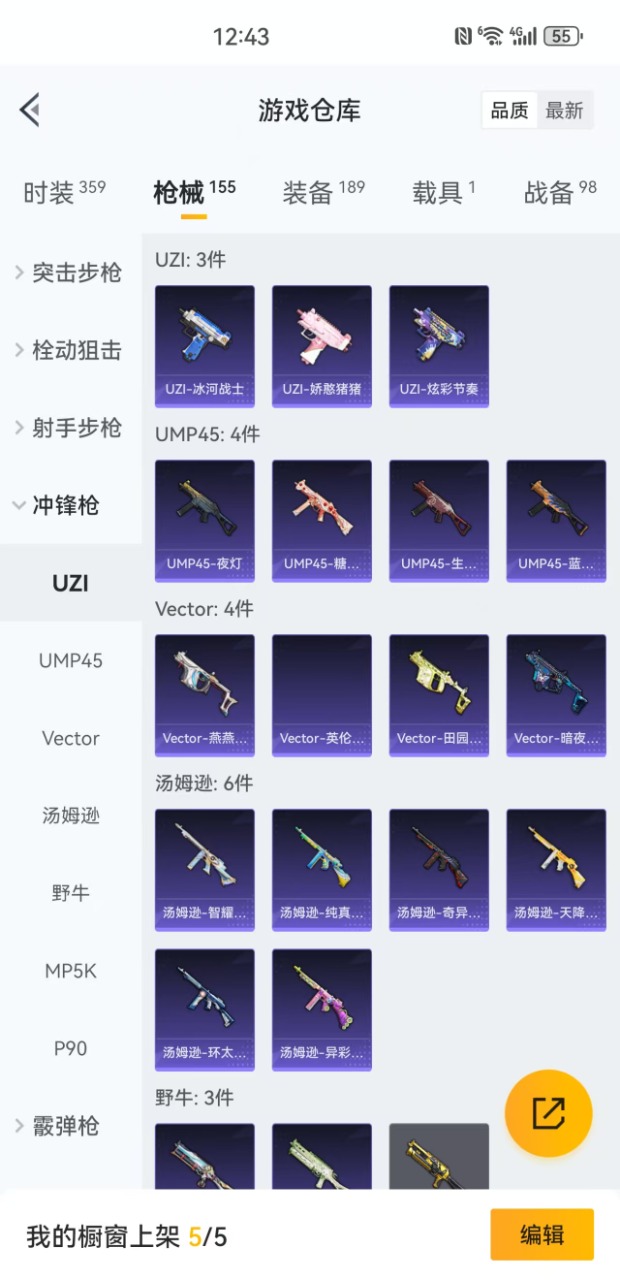Open the Vector-田园 skin tile
This screenshot has width=620, height=1280.
pos(439,695)
